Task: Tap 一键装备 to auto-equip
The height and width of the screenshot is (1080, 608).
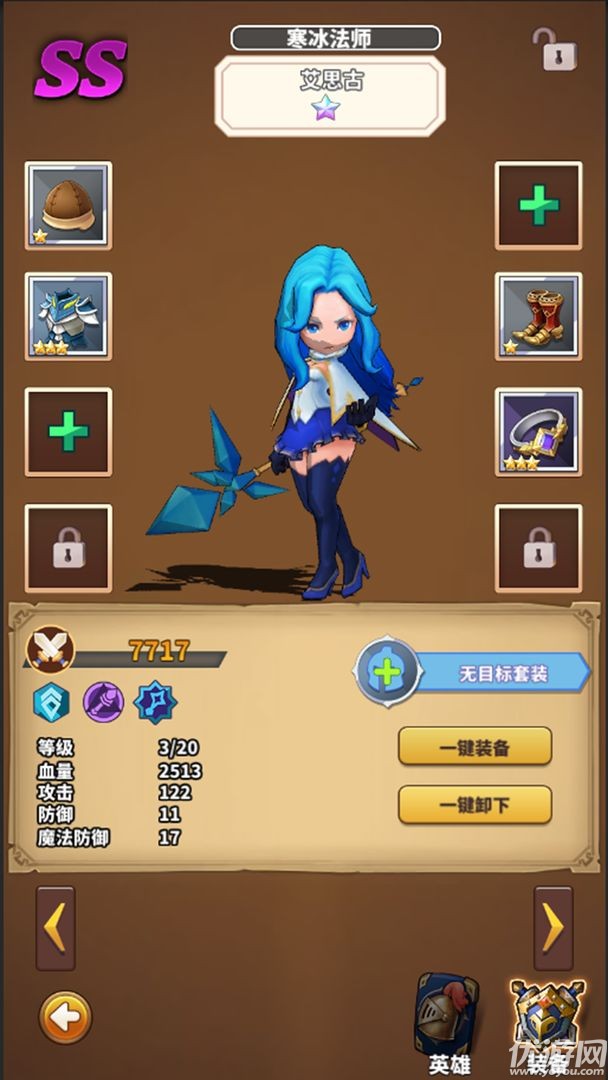Action: coord(475,746)
